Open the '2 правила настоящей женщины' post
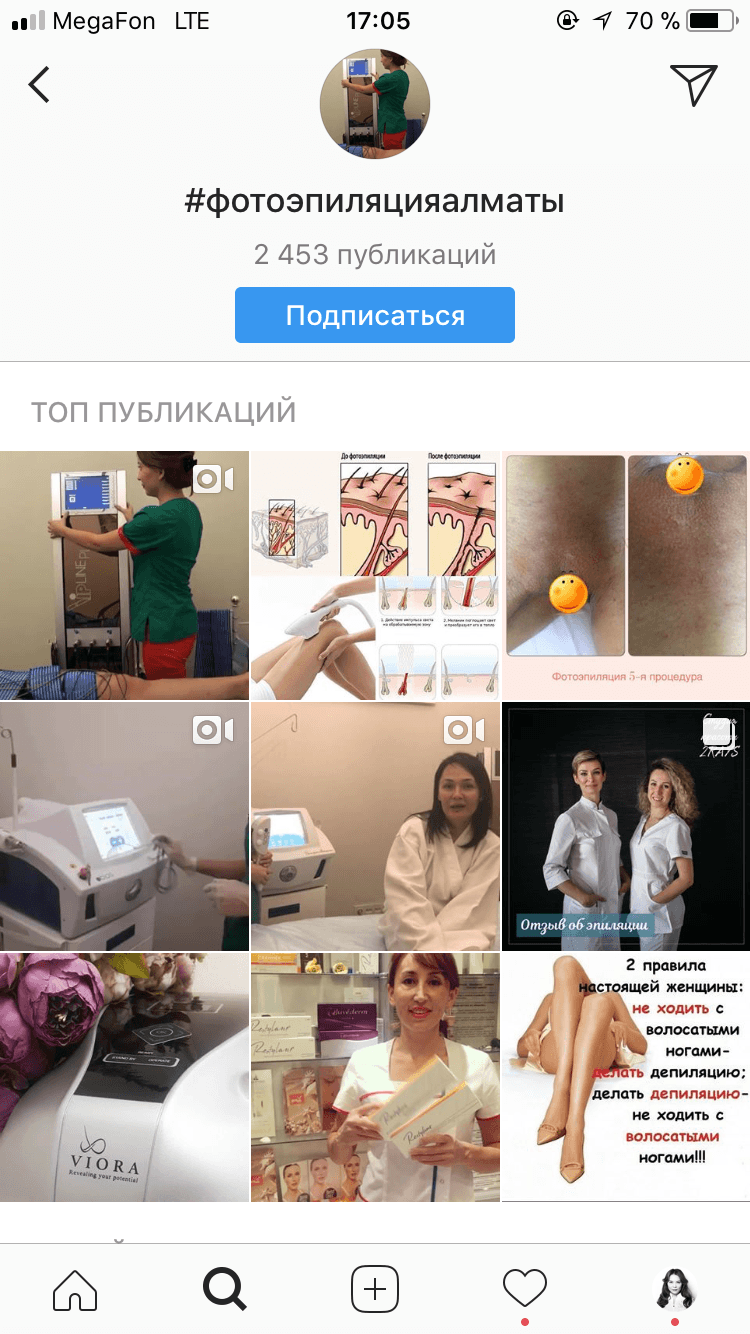 coord(626,1077)
